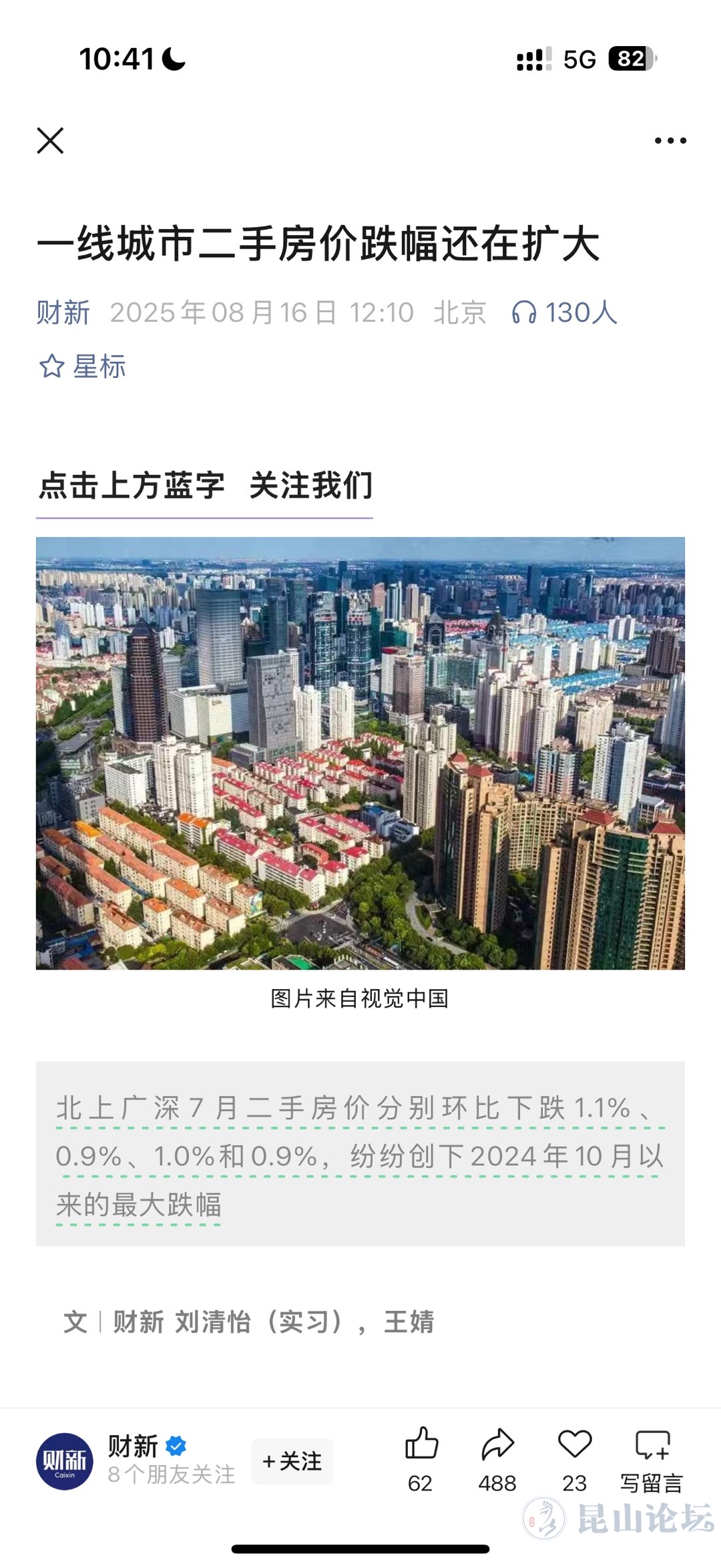Open the 财新 account link under the title
Image resolution: width=721 pixels, height=1568 pixels.
[63, 313]
